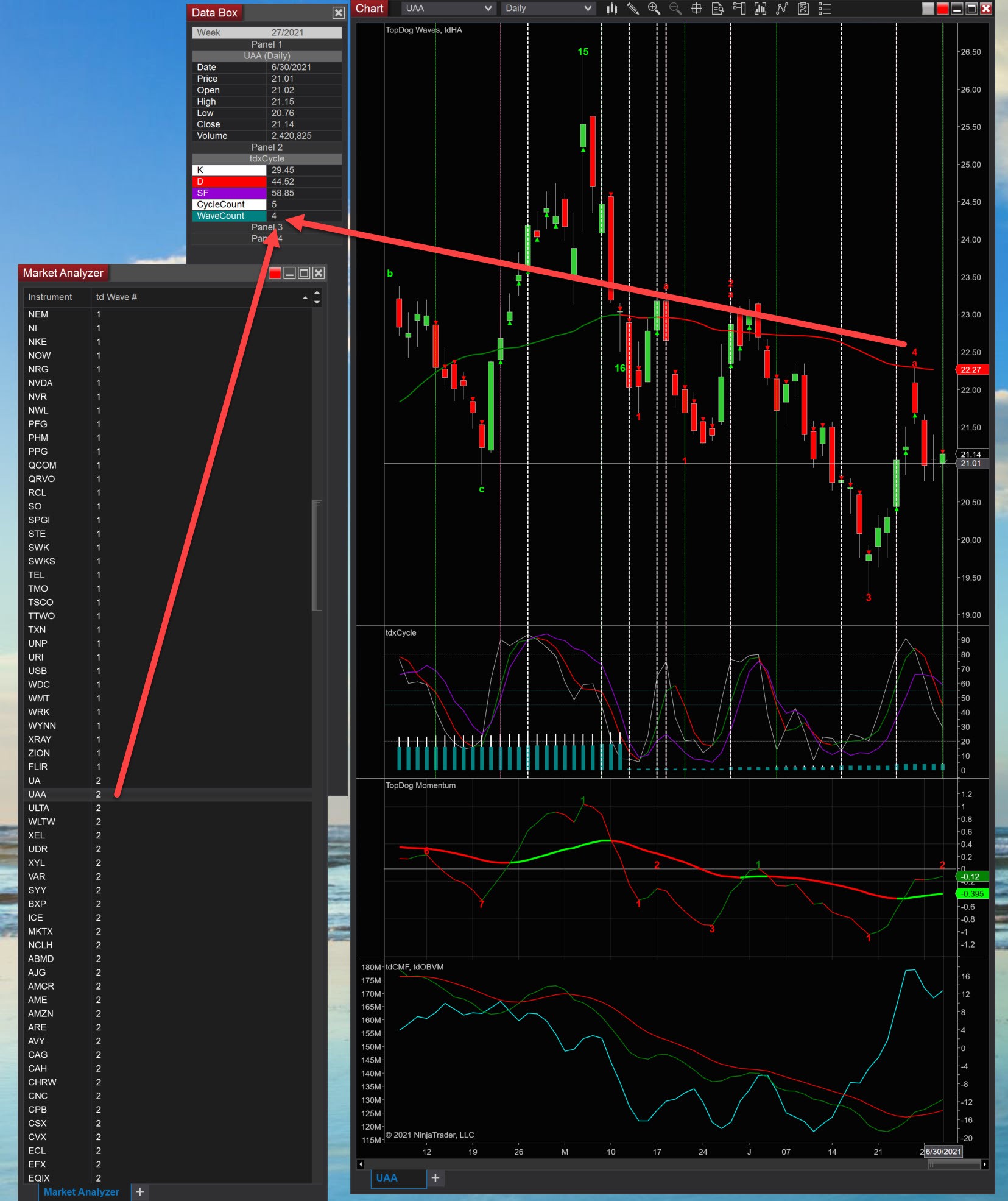Minimize the Chart window
The image size is (1008, 1201).
click(x=957, y=9)
